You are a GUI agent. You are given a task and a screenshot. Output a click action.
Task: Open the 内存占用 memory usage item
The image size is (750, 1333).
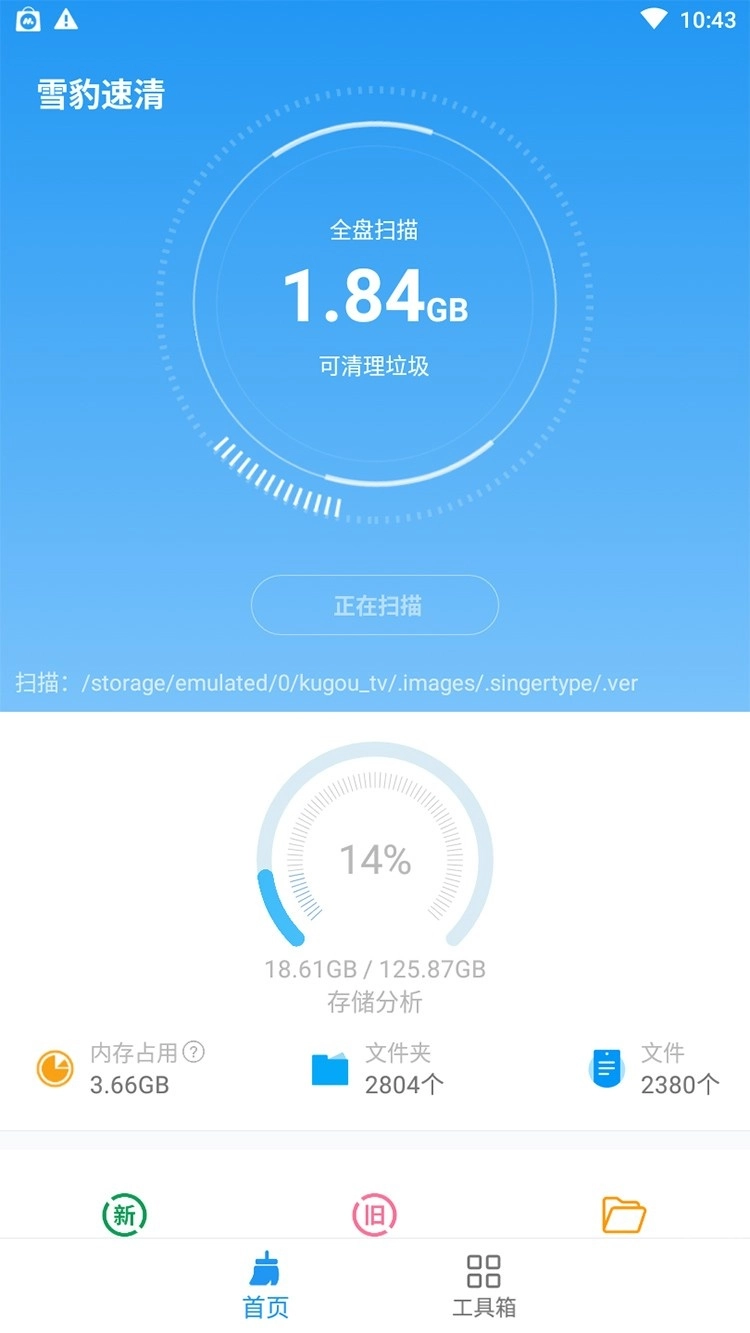120,1068
